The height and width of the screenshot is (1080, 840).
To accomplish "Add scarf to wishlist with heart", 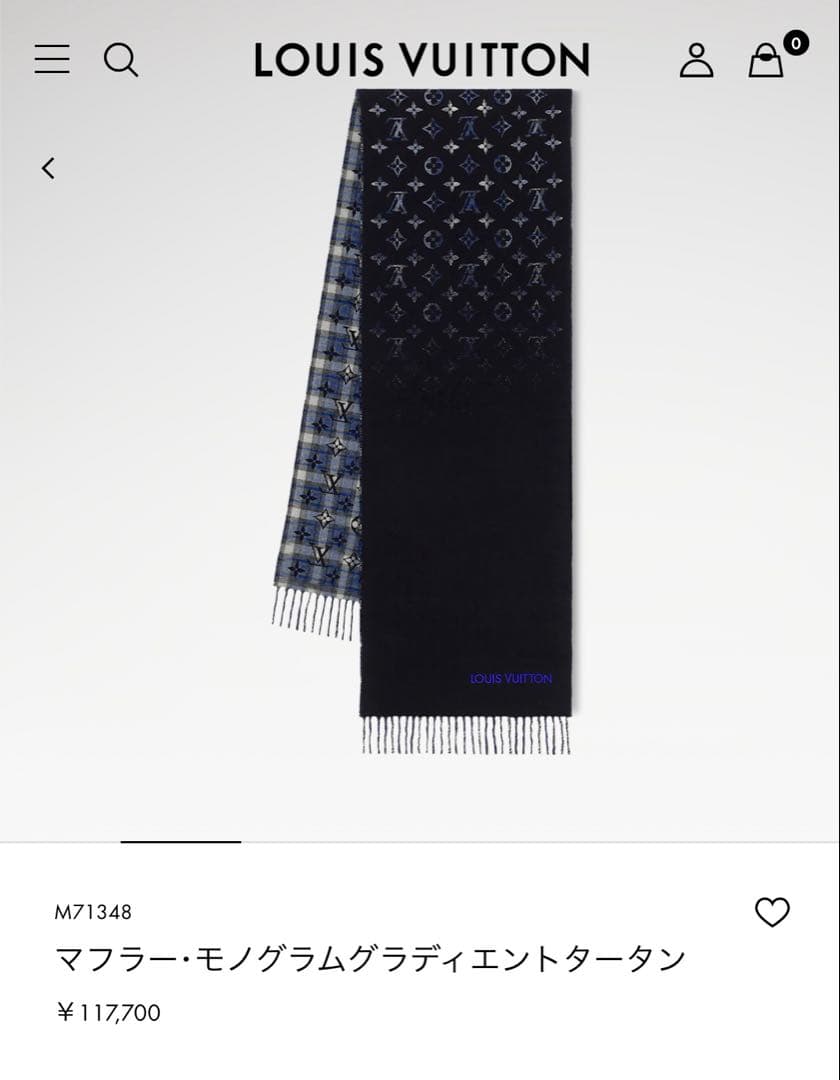I will (x=771, y=912).
